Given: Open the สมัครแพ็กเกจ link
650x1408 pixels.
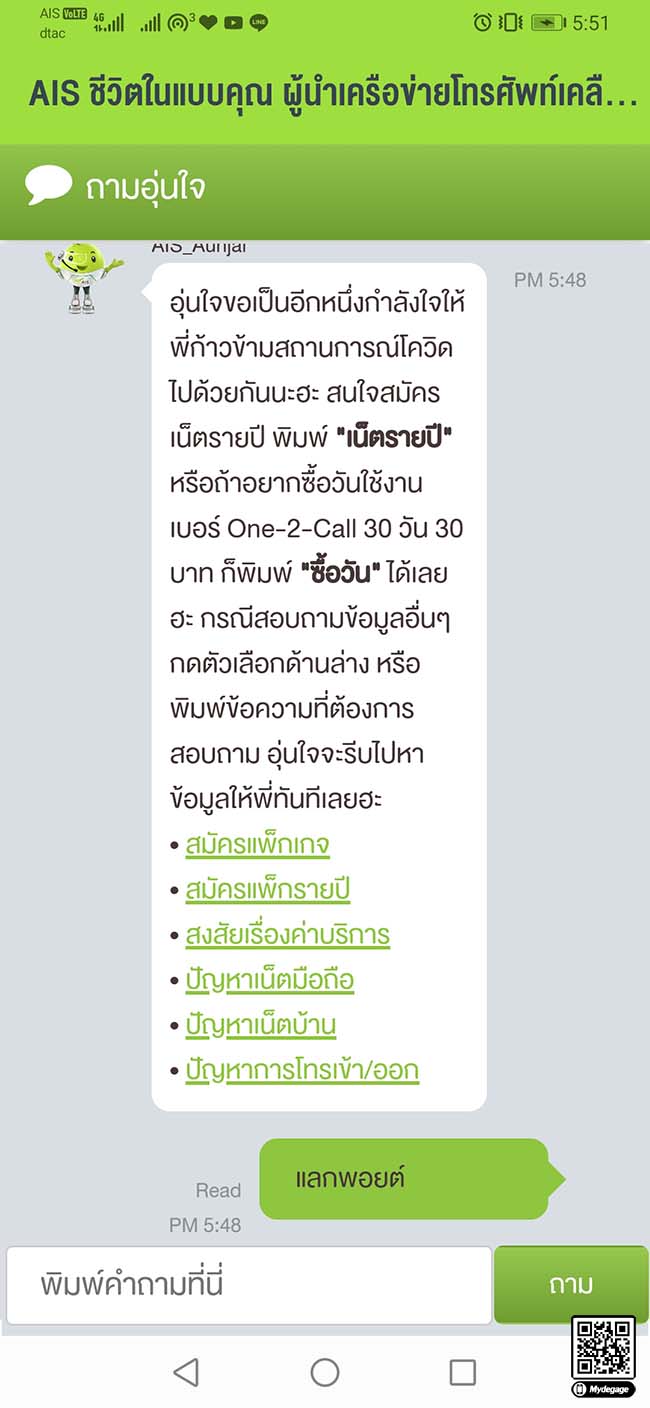Looking at the screenshot, I should (x=257, y=845).
